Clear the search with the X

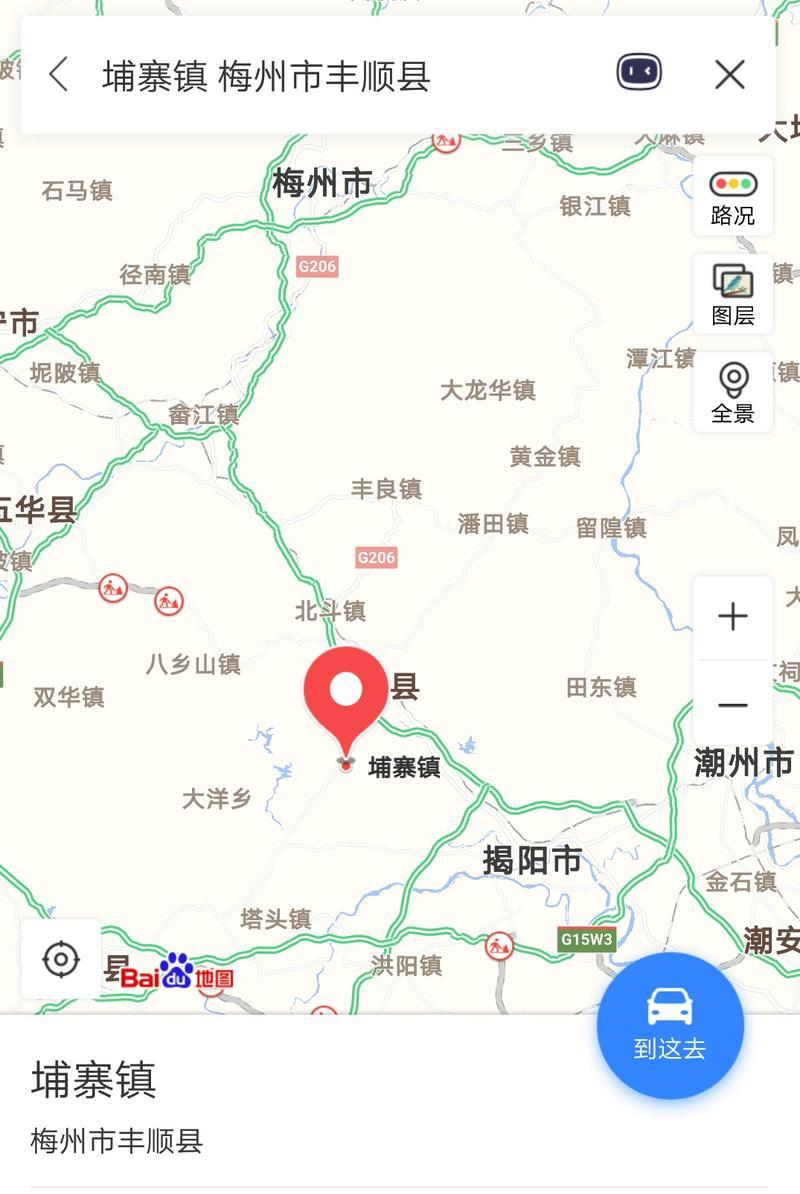730,75
